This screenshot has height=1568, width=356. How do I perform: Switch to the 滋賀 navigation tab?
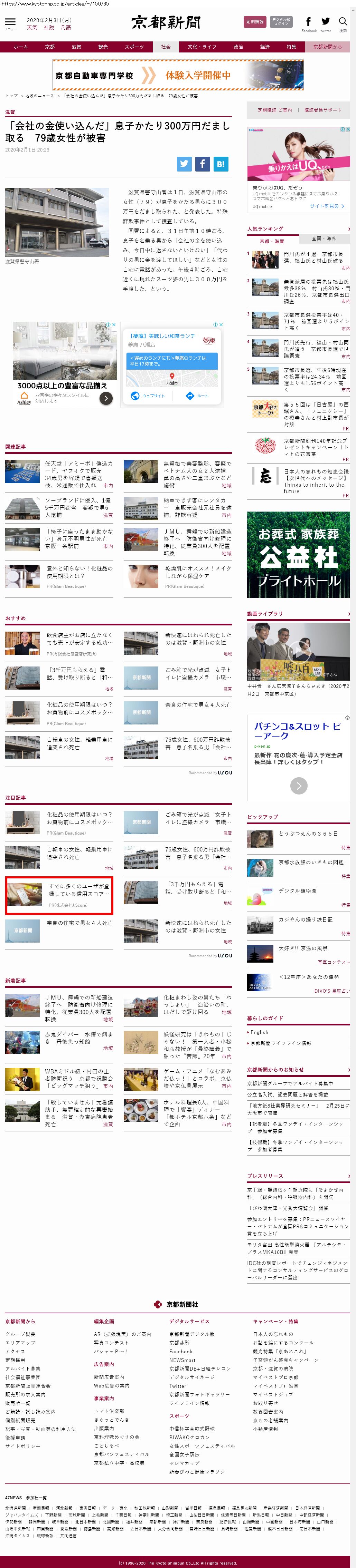(x=76, y=47)
